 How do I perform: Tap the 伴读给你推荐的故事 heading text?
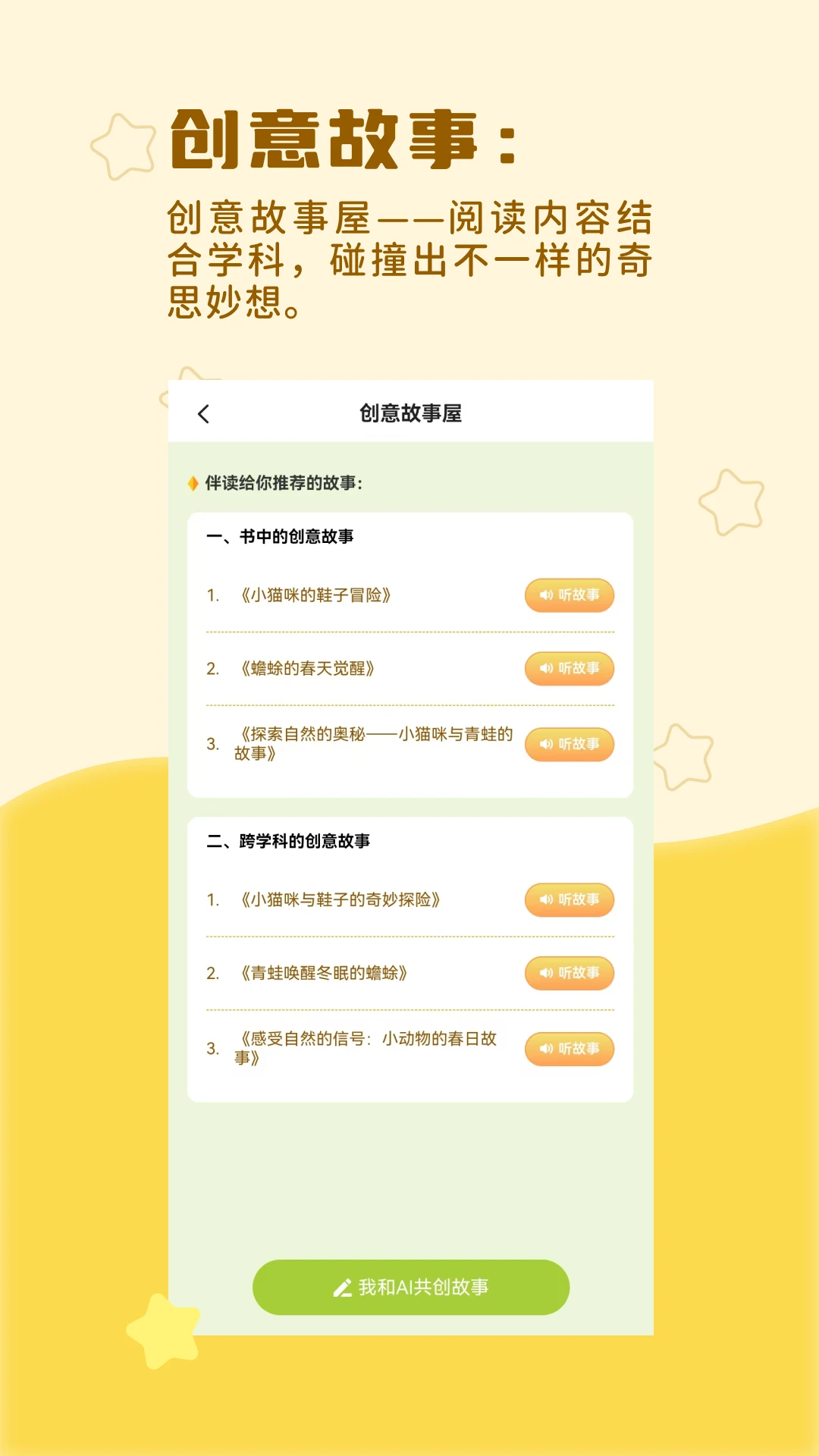(284, 481)
